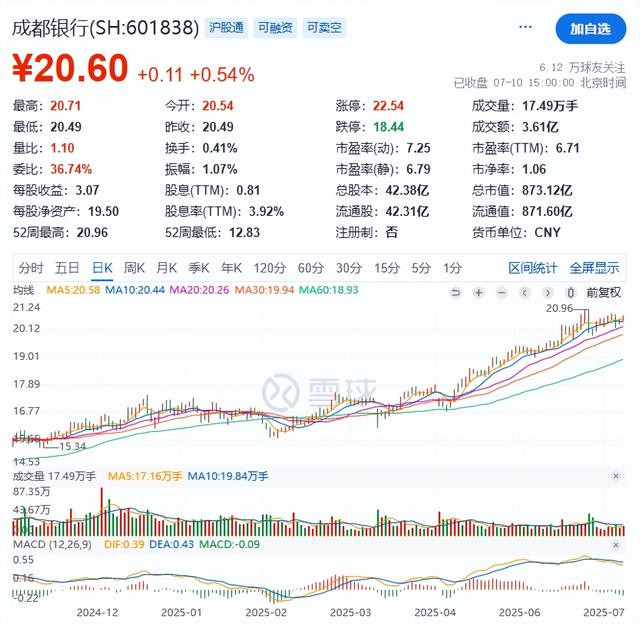Open the 前复权 adjustment dropdown
The height and width of the screenshot is (624, 640).
click(x=603, y=292)
